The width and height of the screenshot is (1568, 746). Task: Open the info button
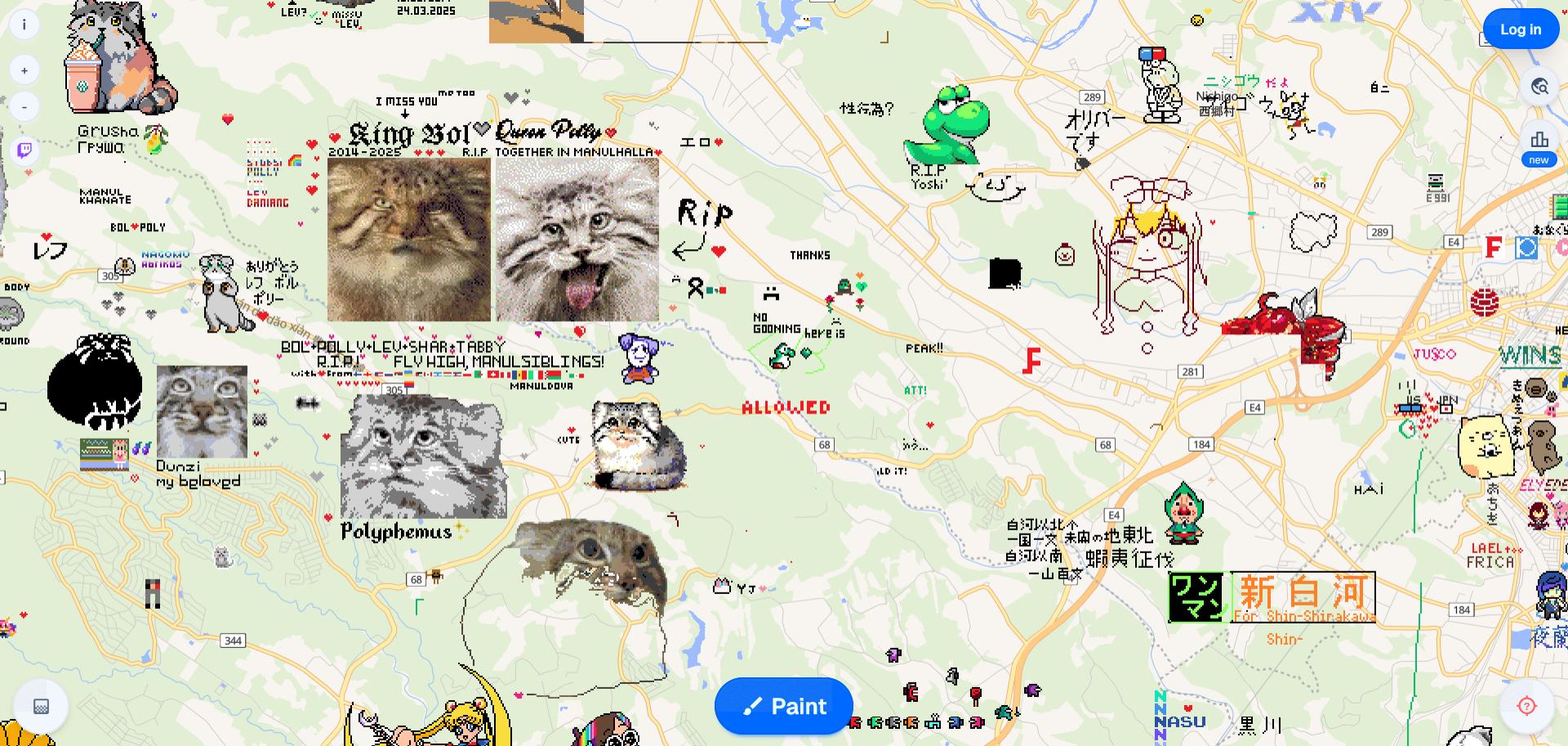click(24, 25)
